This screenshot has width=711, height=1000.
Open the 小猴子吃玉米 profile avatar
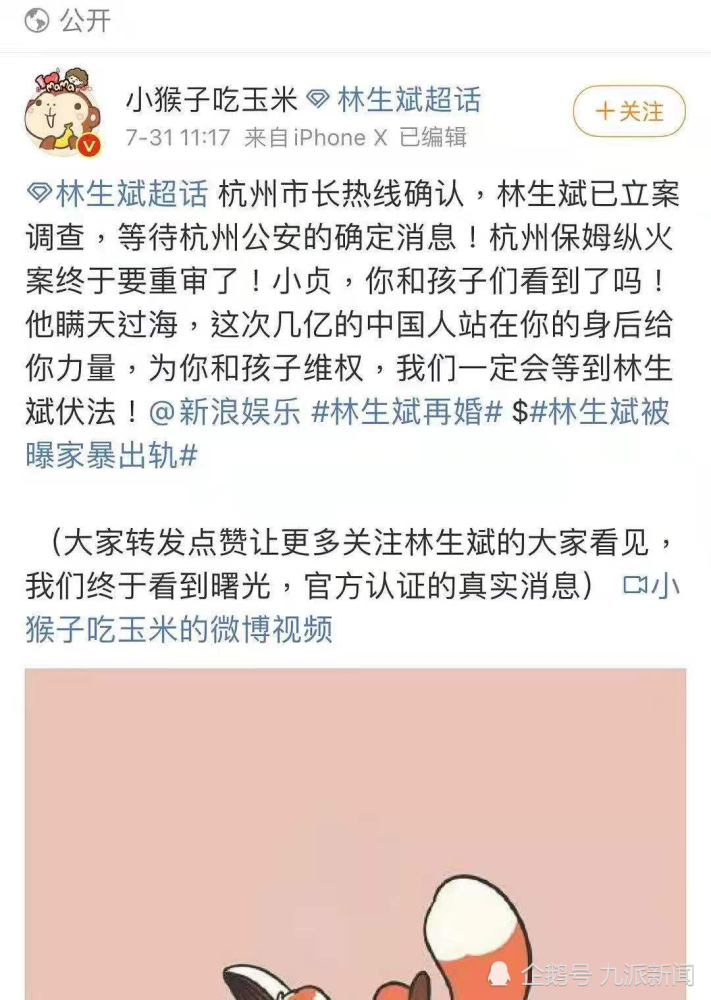61,113
